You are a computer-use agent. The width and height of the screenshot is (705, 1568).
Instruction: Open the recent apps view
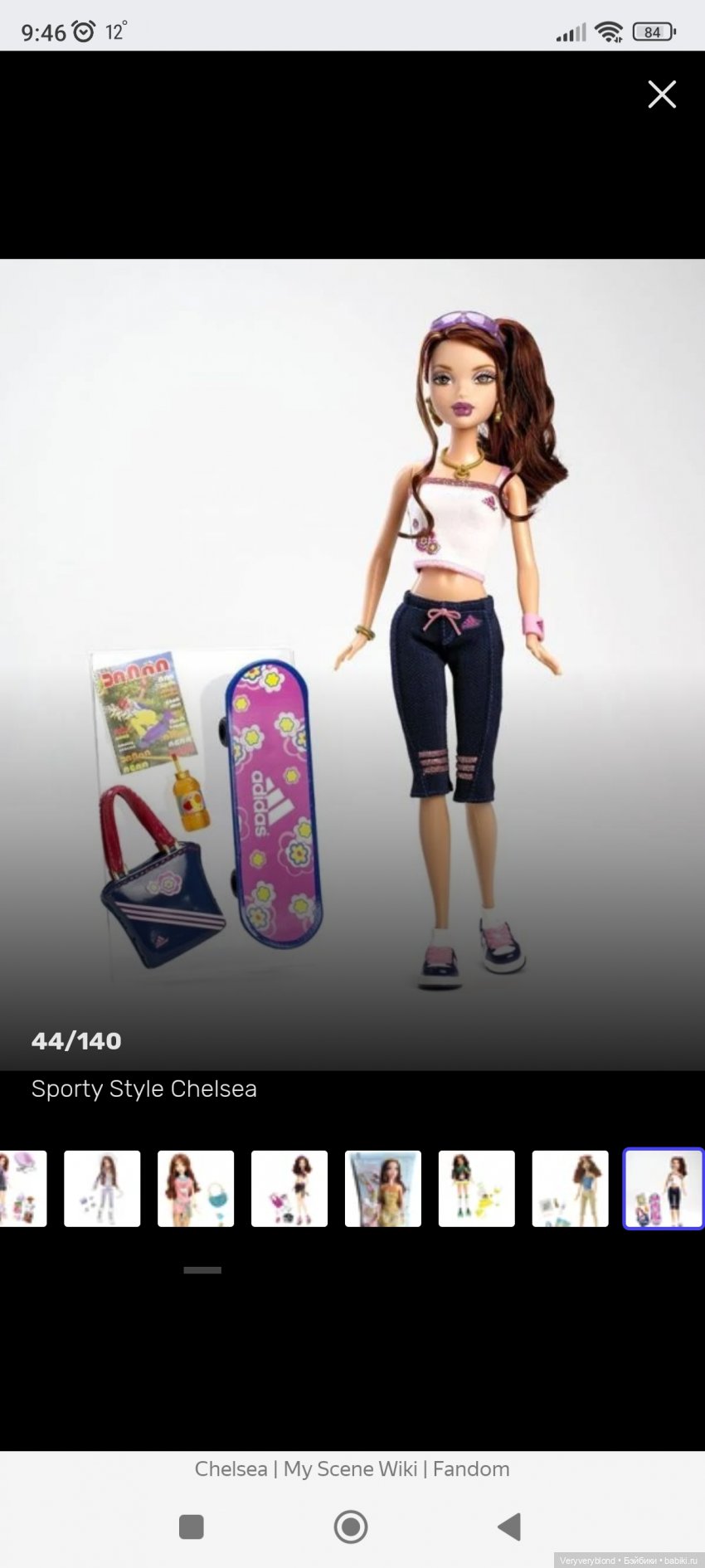click(x=192, y=1527)
